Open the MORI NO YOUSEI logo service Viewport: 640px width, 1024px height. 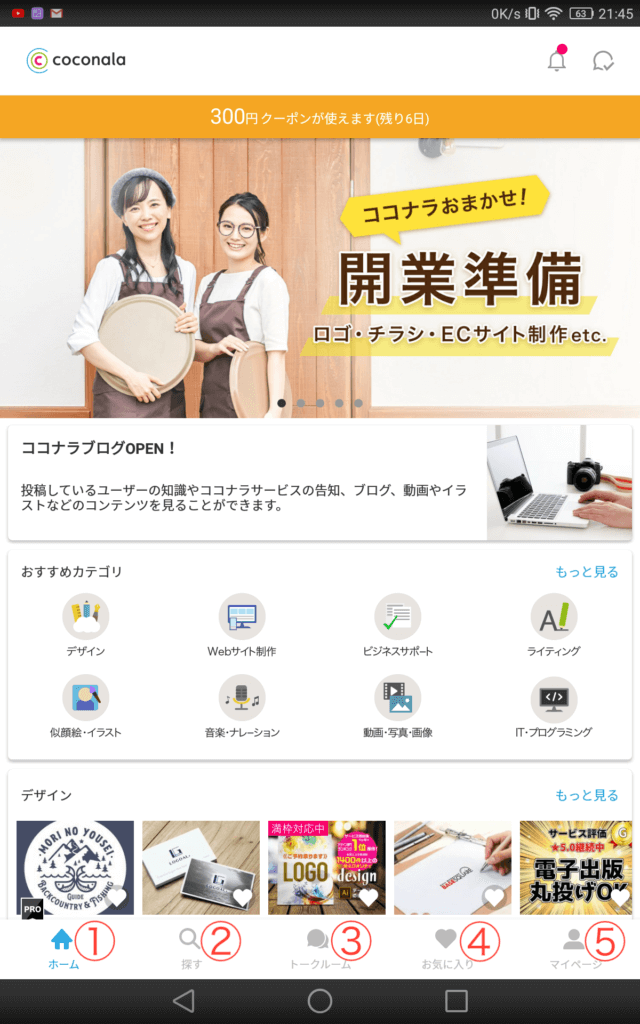[x=75, y=868]
